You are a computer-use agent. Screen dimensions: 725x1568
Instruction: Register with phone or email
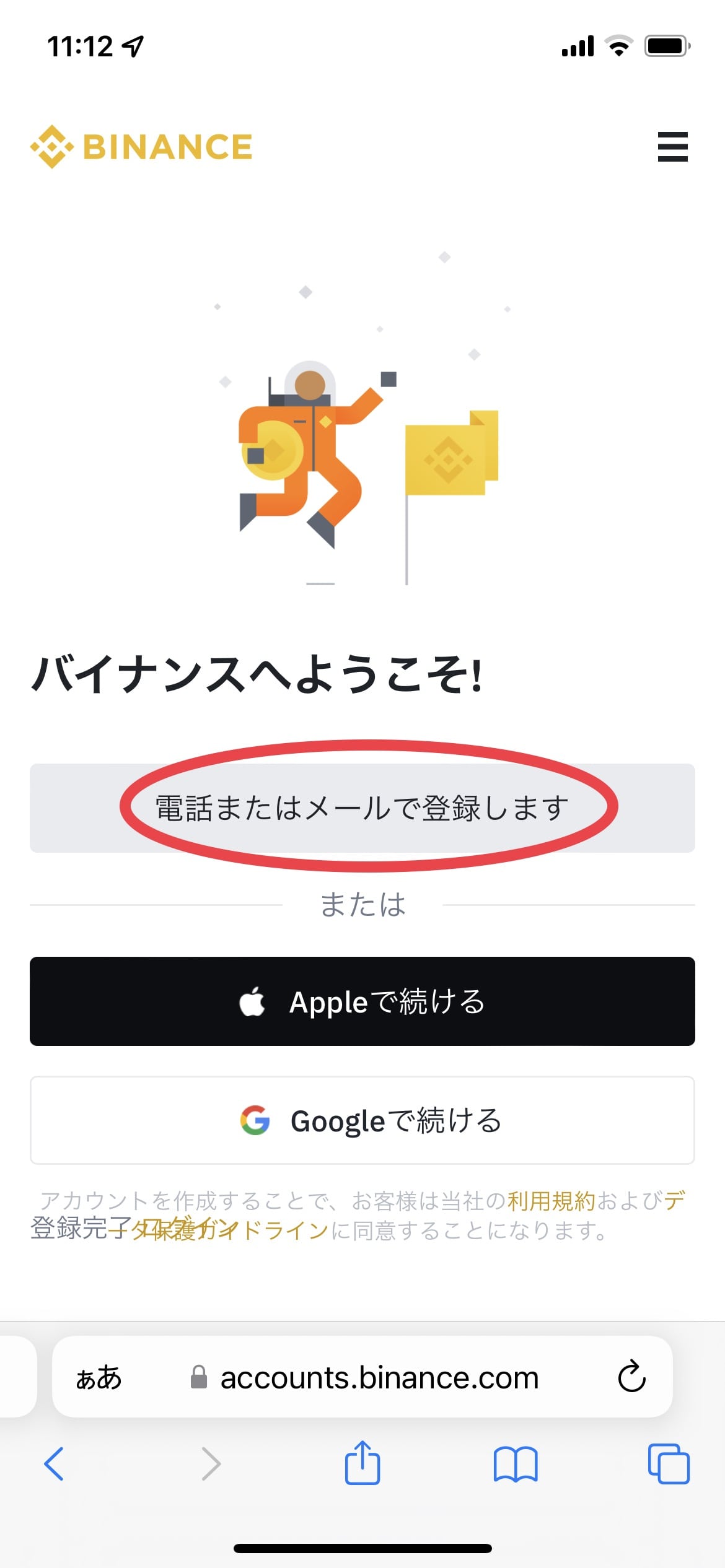click(x=362, y=808)
